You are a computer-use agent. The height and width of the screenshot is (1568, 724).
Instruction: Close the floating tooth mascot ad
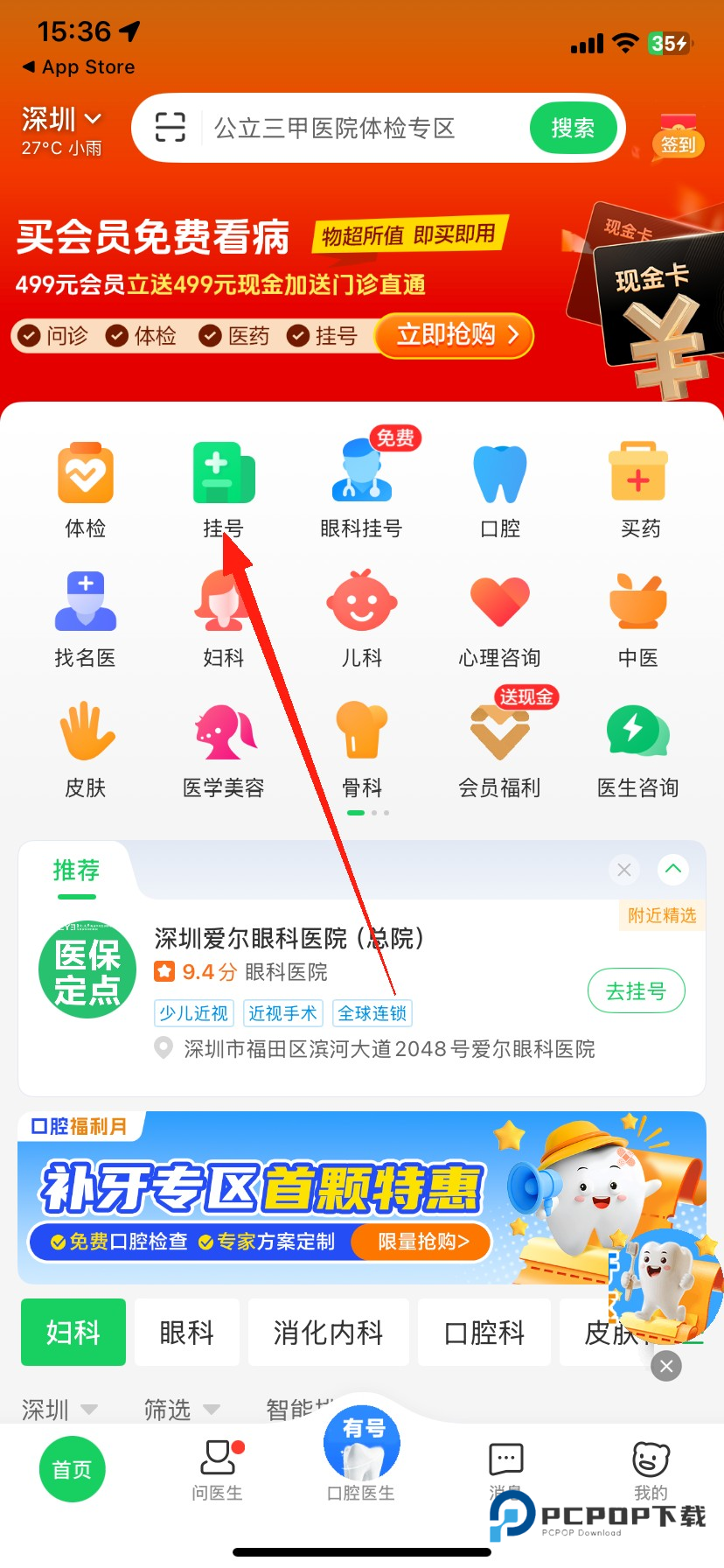point(666,1366)
